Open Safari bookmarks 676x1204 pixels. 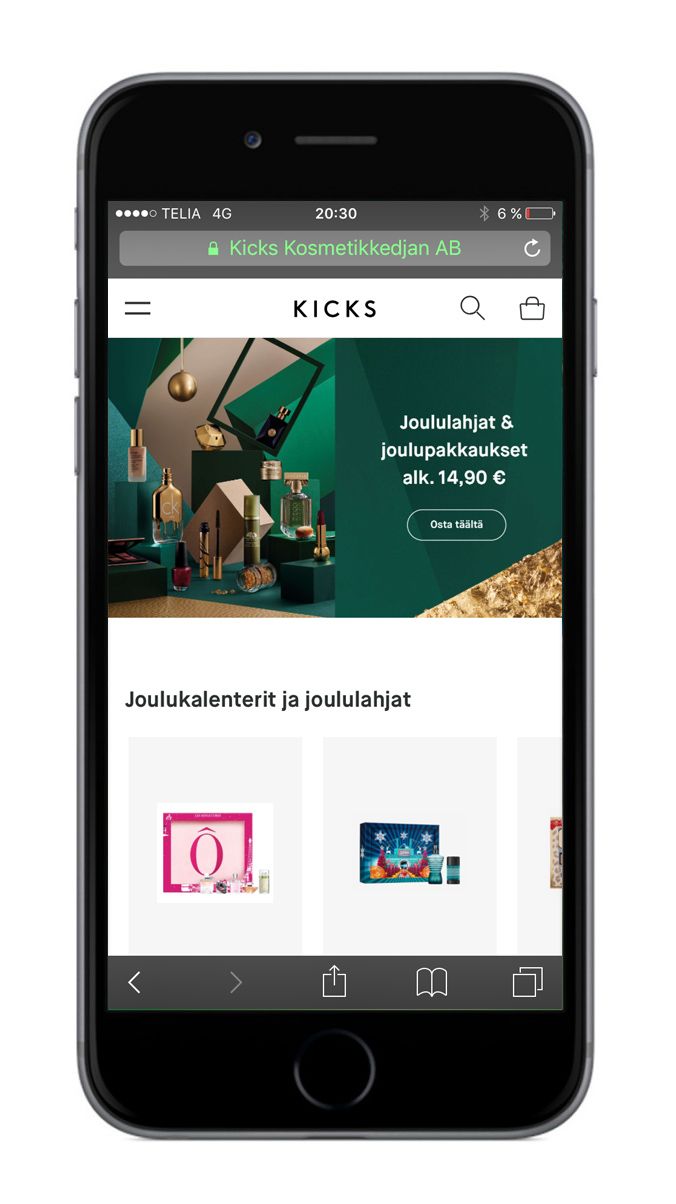coord(432,983)
